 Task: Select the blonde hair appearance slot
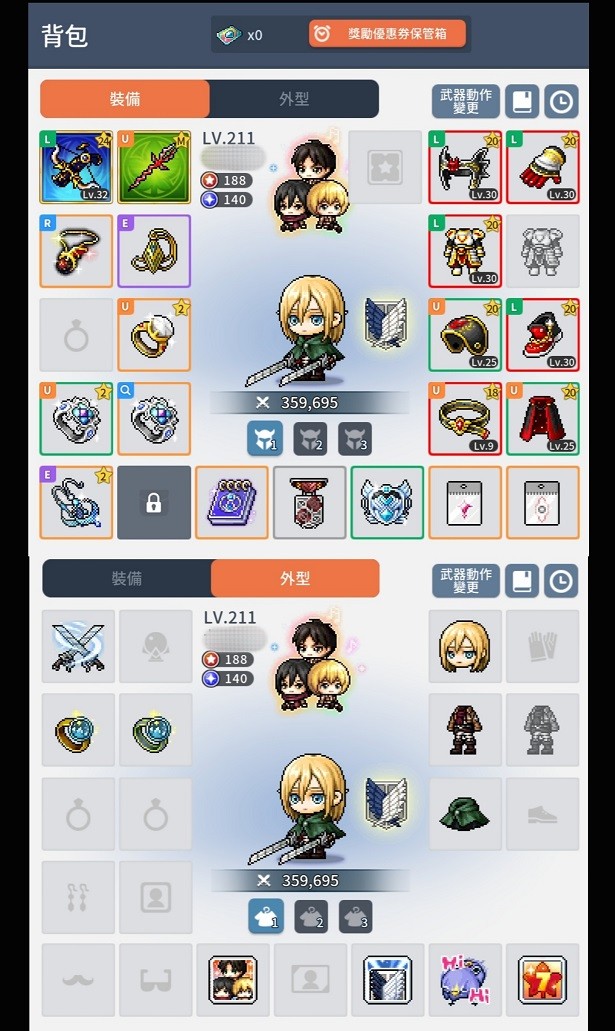[465, 647]
